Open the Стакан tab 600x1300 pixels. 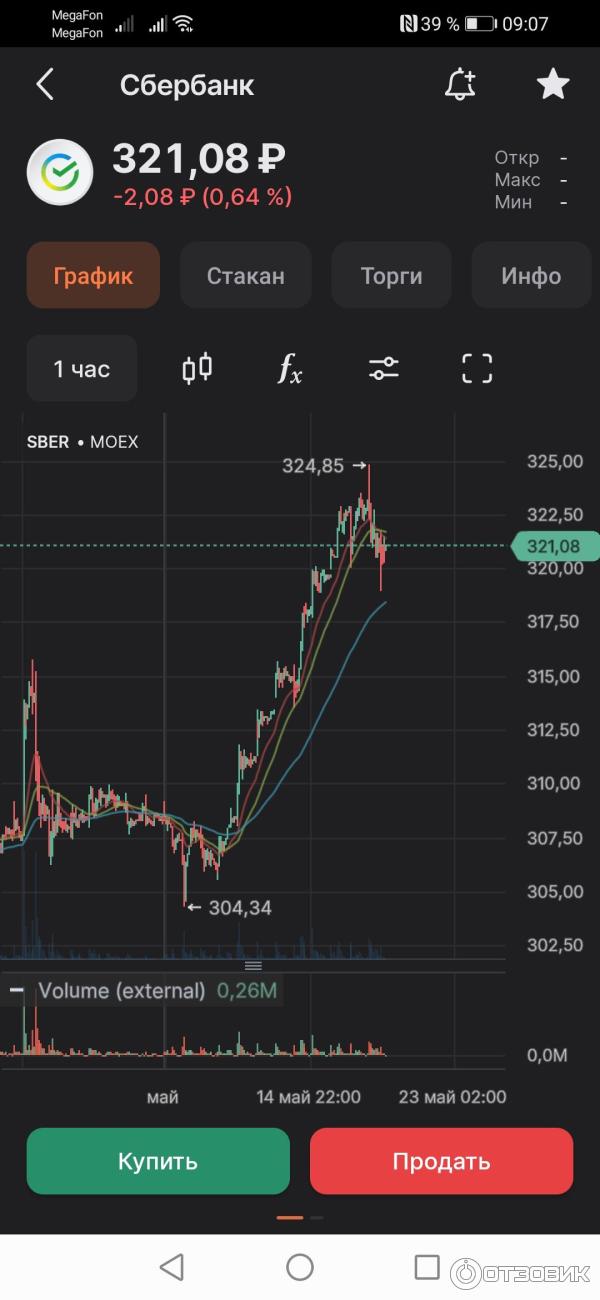(x=246, y=275)
